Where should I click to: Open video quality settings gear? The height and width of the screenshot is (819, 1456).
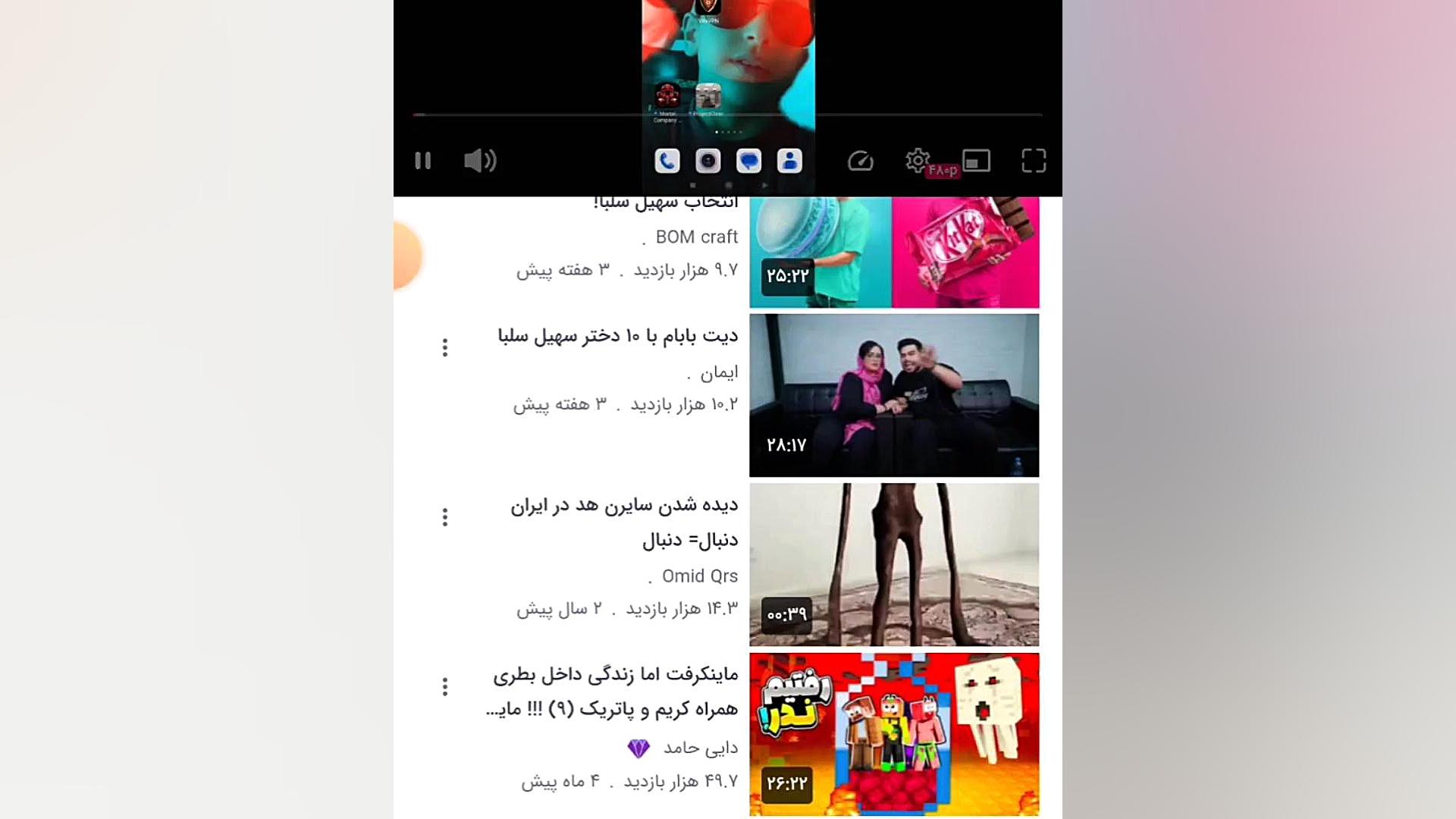[917, 160]
